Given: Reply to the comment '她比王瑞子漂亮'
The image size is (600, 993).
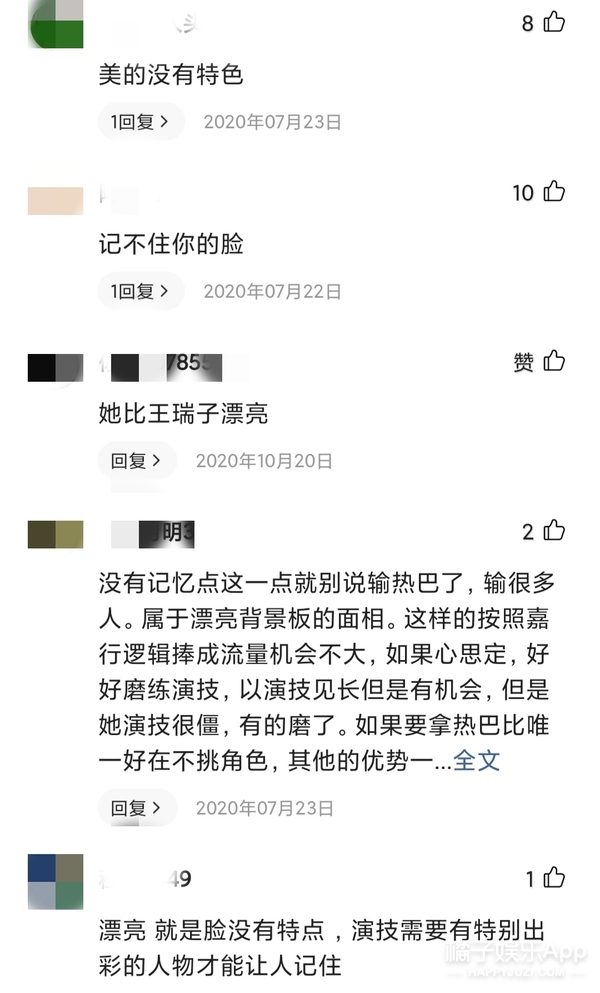Looking at the screenshot, I should [136, 461].
